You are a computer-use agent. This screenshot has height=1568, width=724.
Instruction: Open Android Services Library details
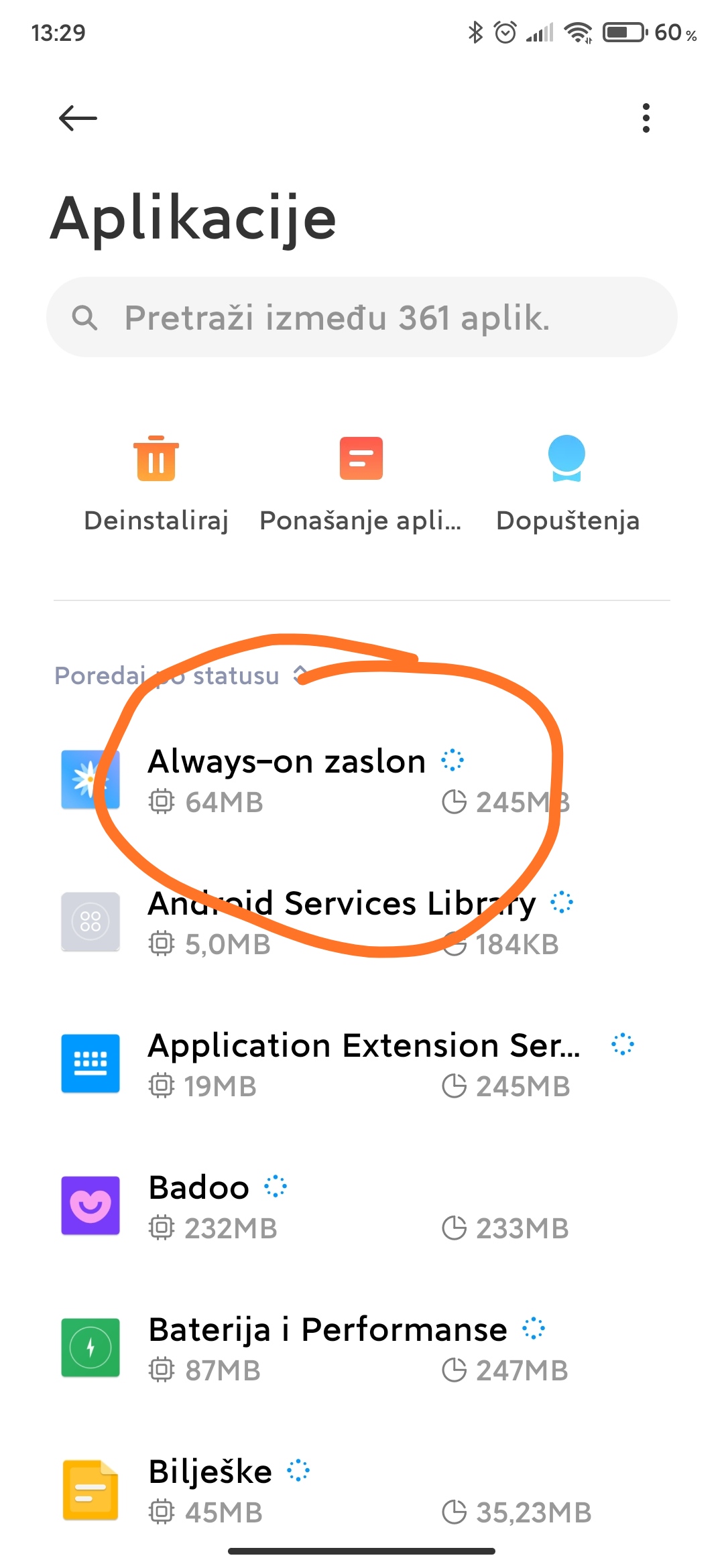pyautogui.click(x=362, y=923)
